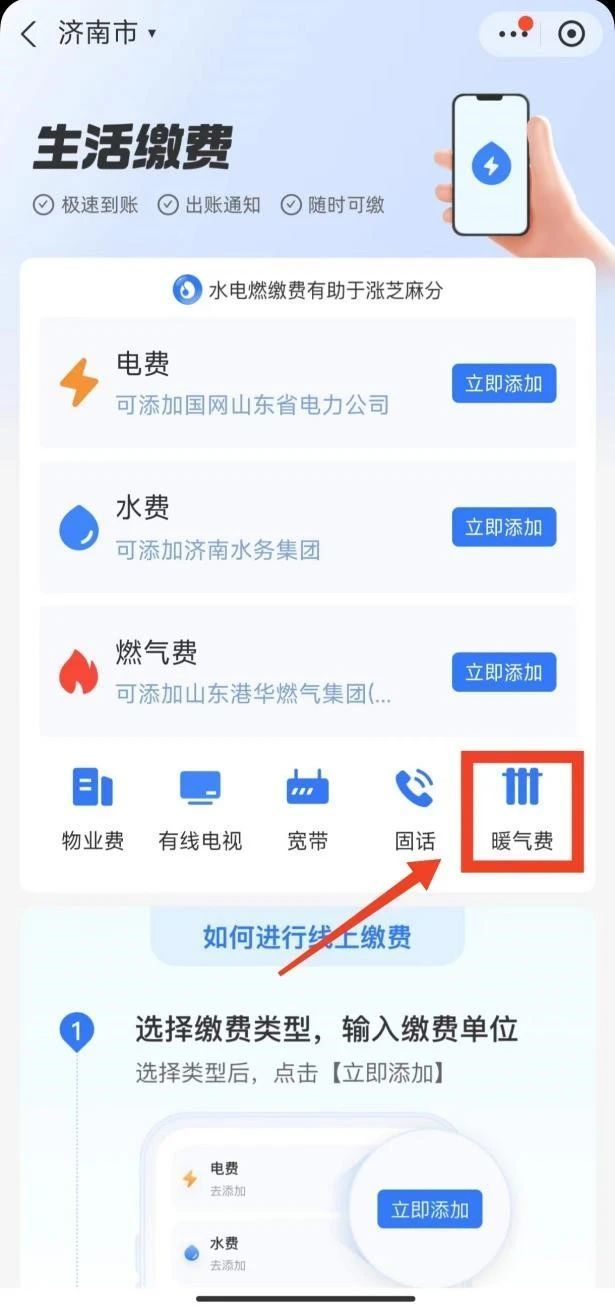
Task: Close the mini program via the circle icon
Action: [571, 34]
